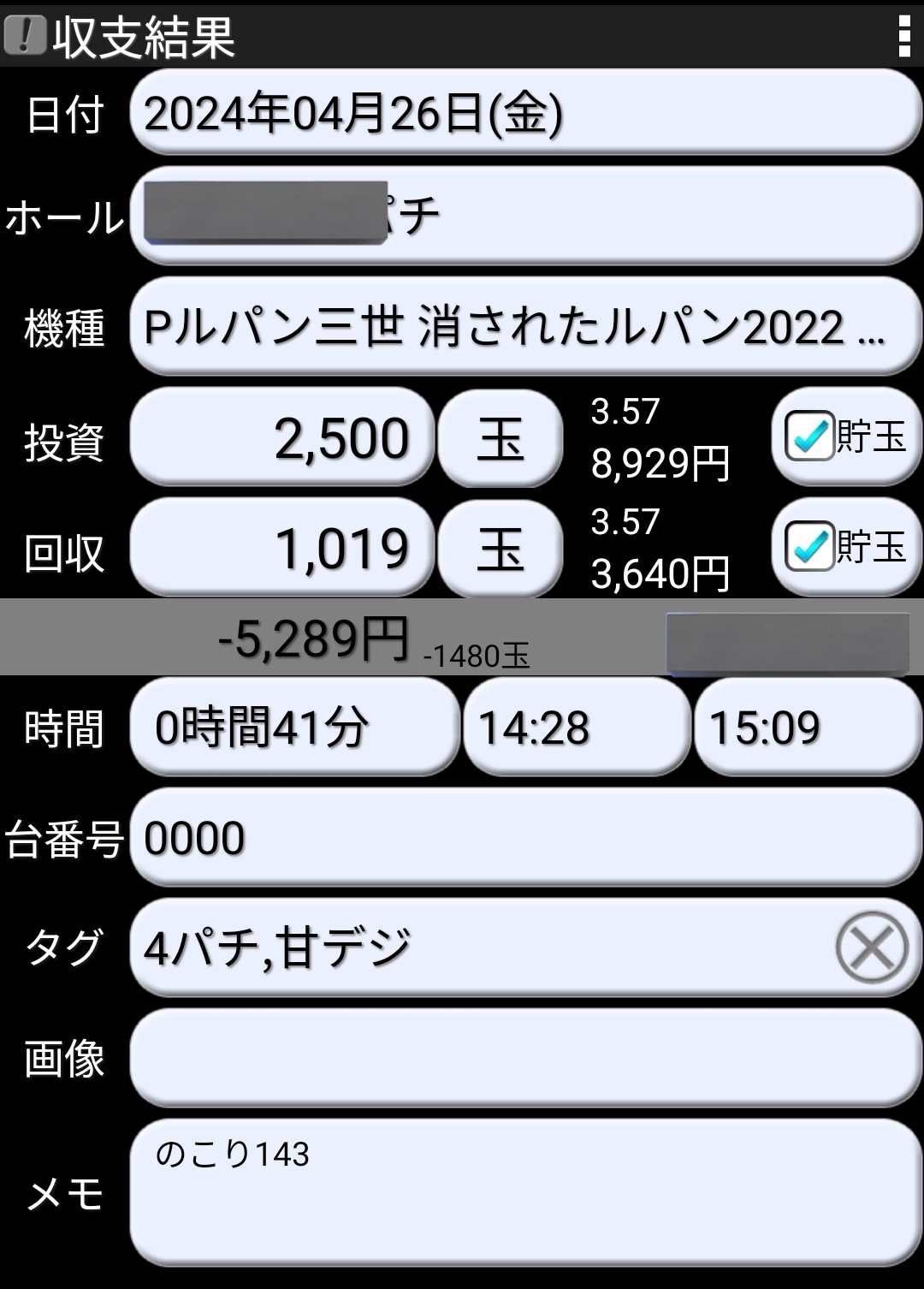
Task: Edit the タグ field with 4パチ,甘デジ
Action: coord(479,947)
